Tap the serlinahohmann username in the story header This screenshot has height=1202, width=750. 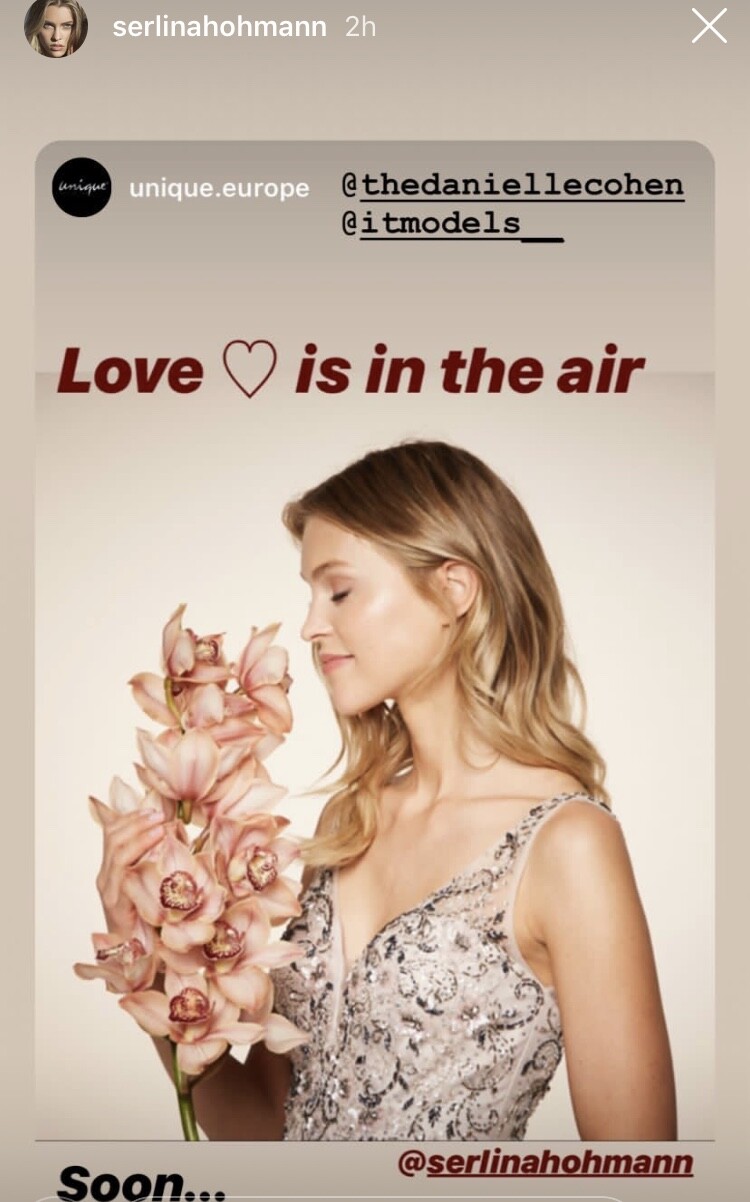pos(219,27)
